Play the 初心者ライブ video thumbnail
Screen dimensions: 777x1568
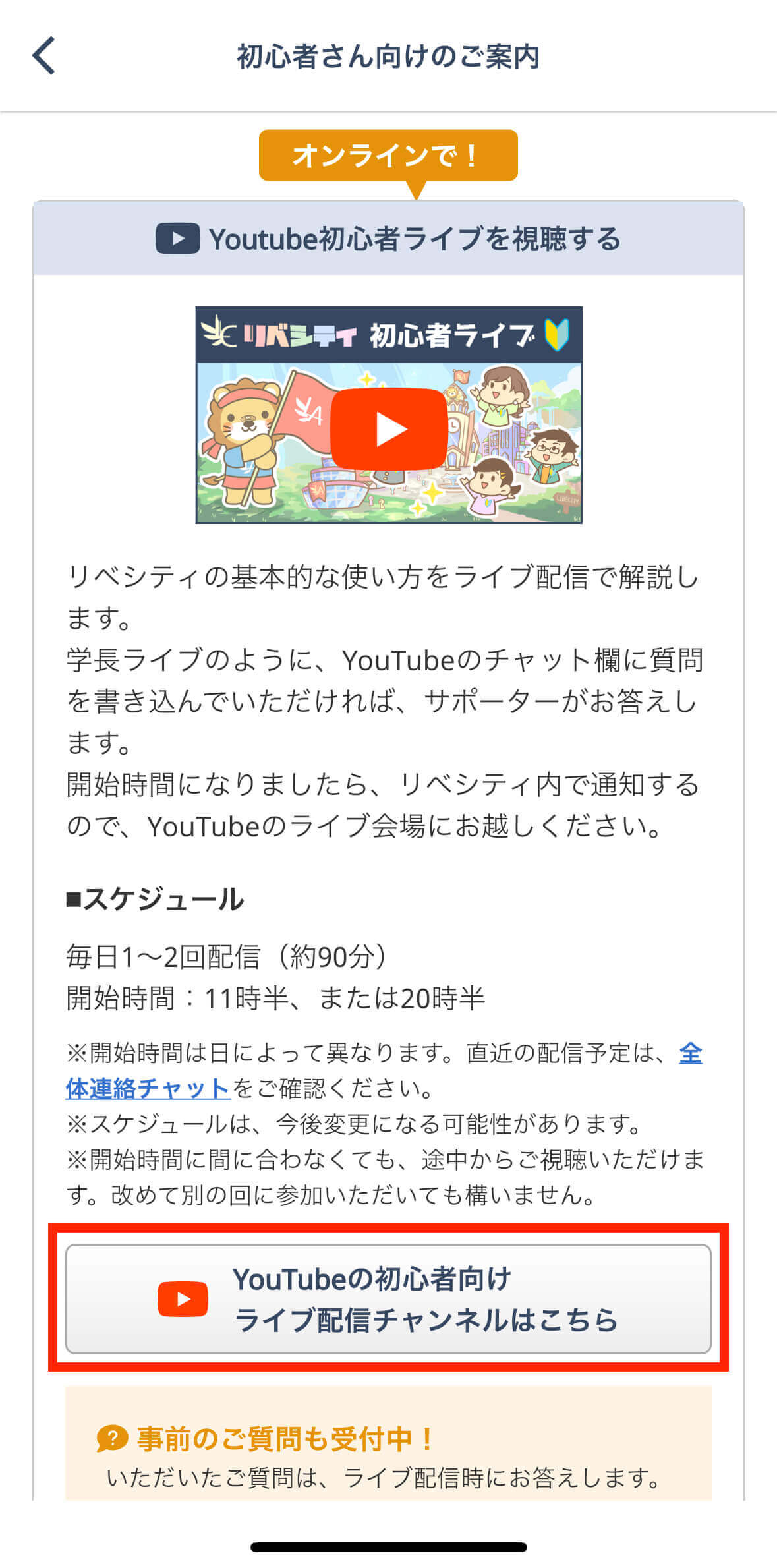[389, 429]
